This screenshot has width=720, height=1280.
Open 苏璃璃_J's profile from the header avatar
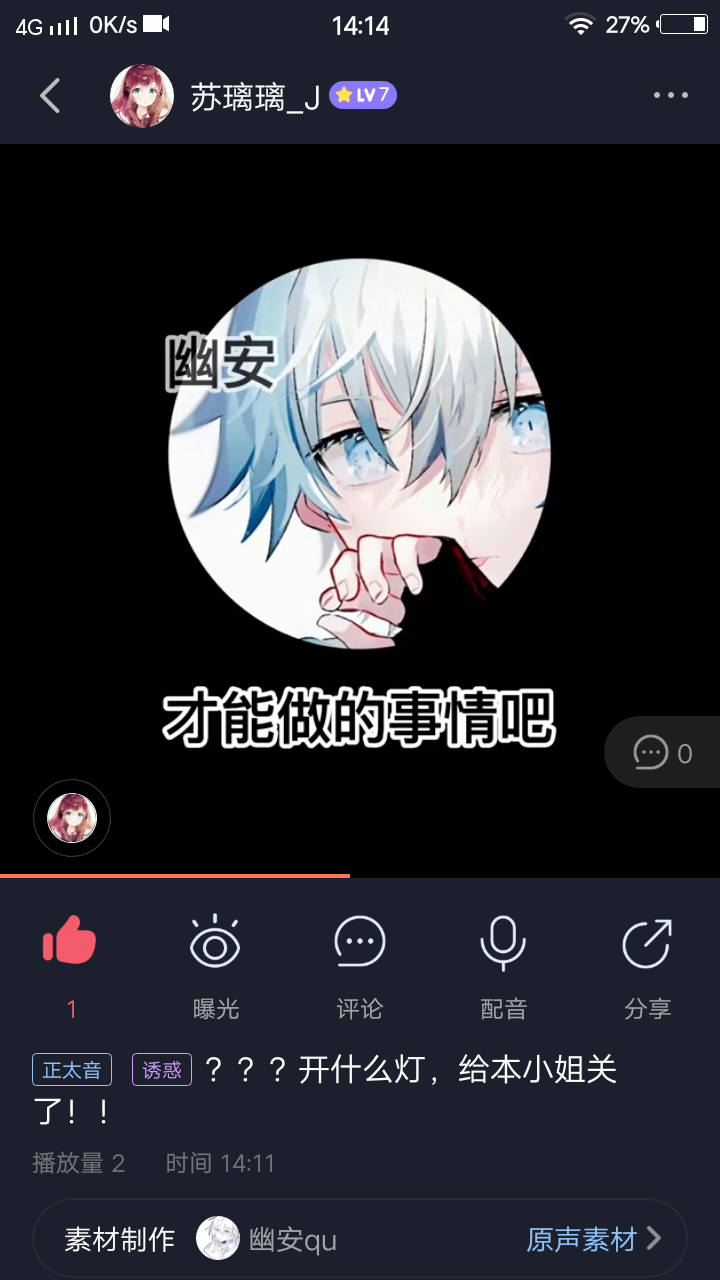(x=142, y=96)
